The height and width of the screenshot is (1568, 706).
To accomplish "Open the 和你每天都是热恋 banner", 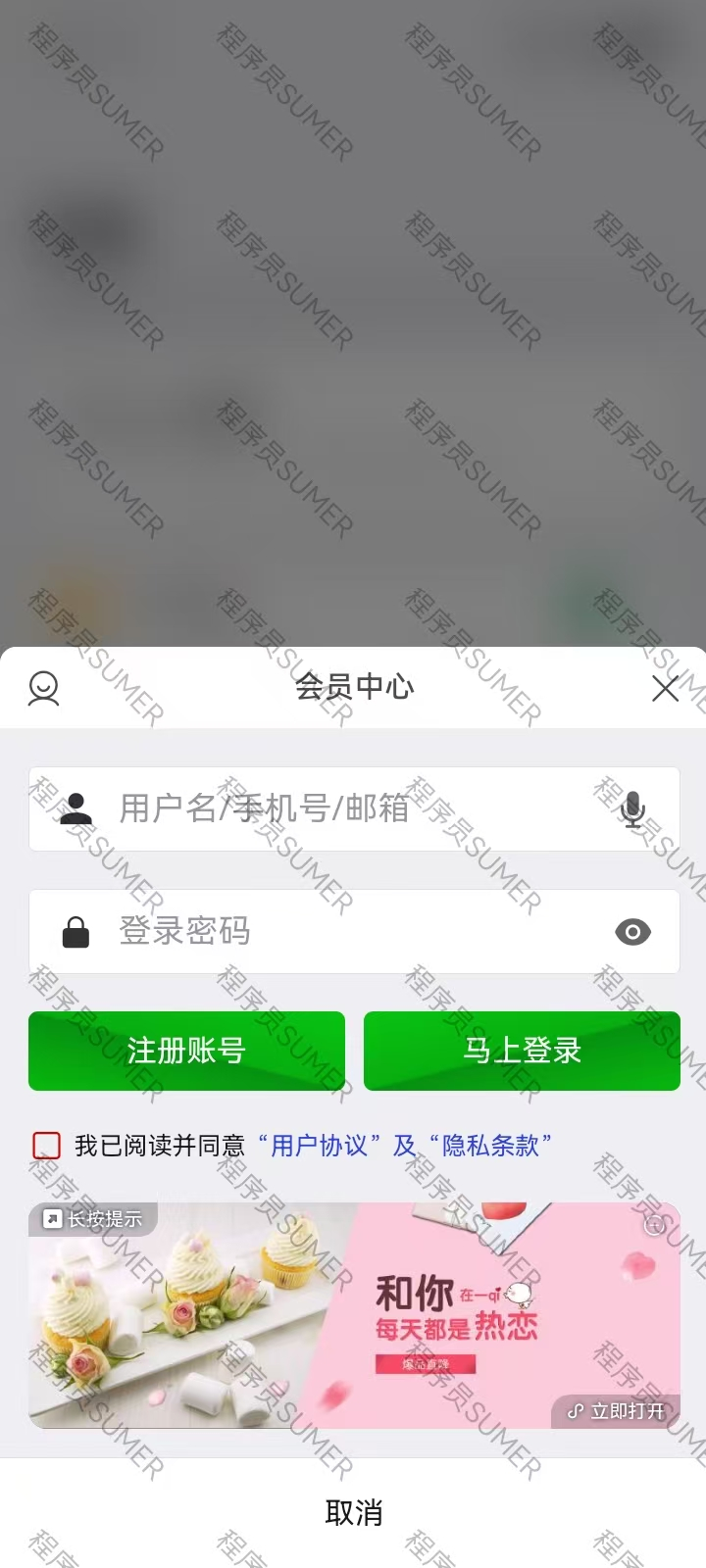I will [353, 1314].
